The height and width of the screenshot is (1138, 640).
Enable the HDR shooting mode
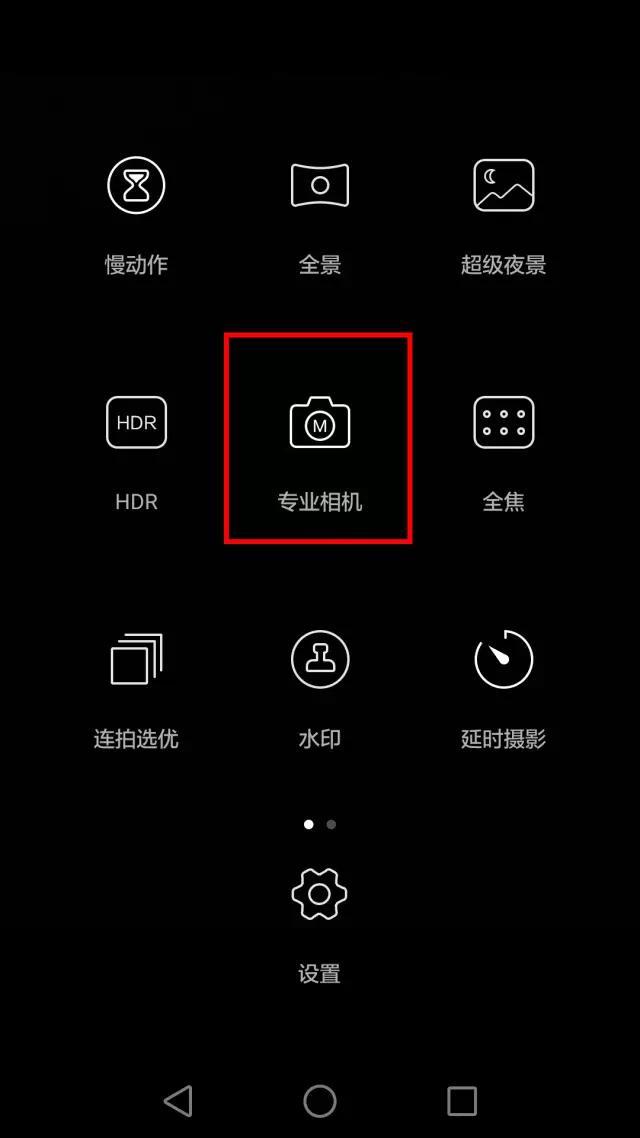136,423
